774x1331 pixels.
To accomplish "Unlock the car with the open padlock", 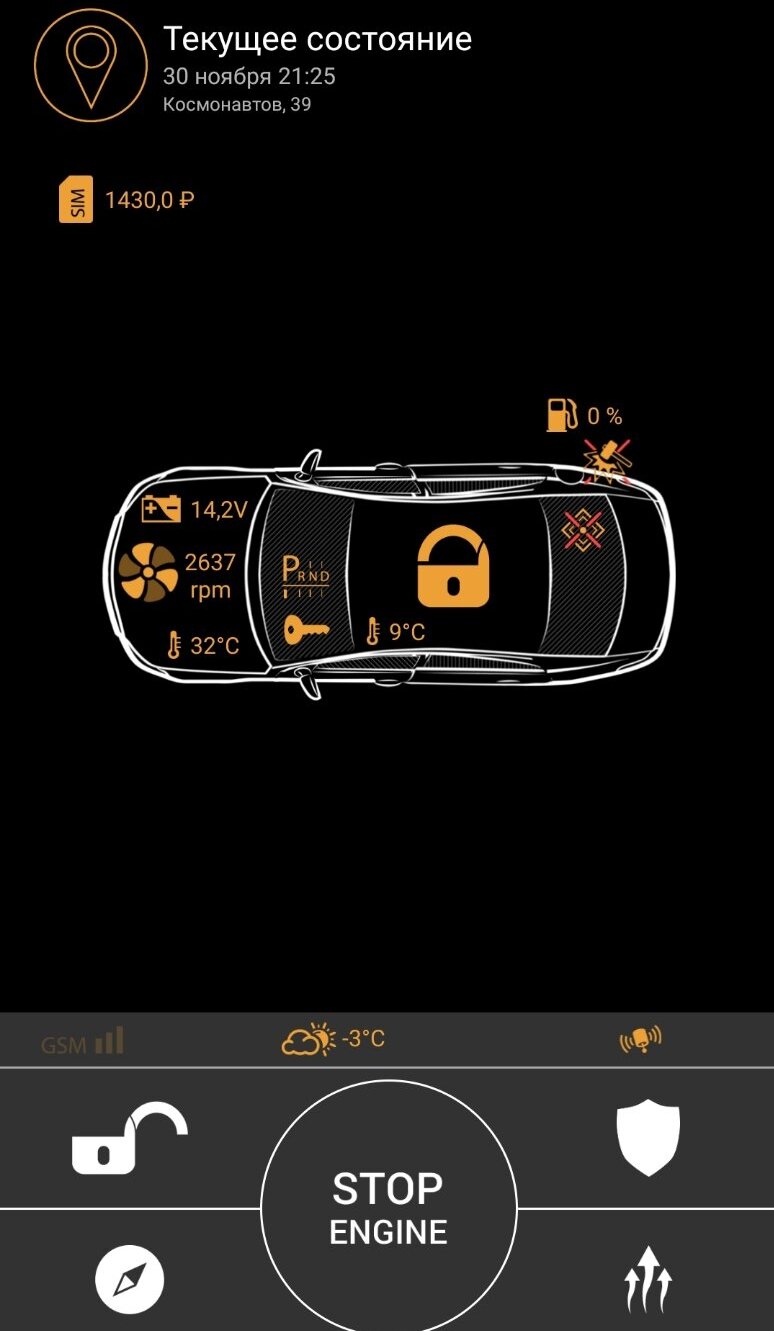I will point(130,1138).
